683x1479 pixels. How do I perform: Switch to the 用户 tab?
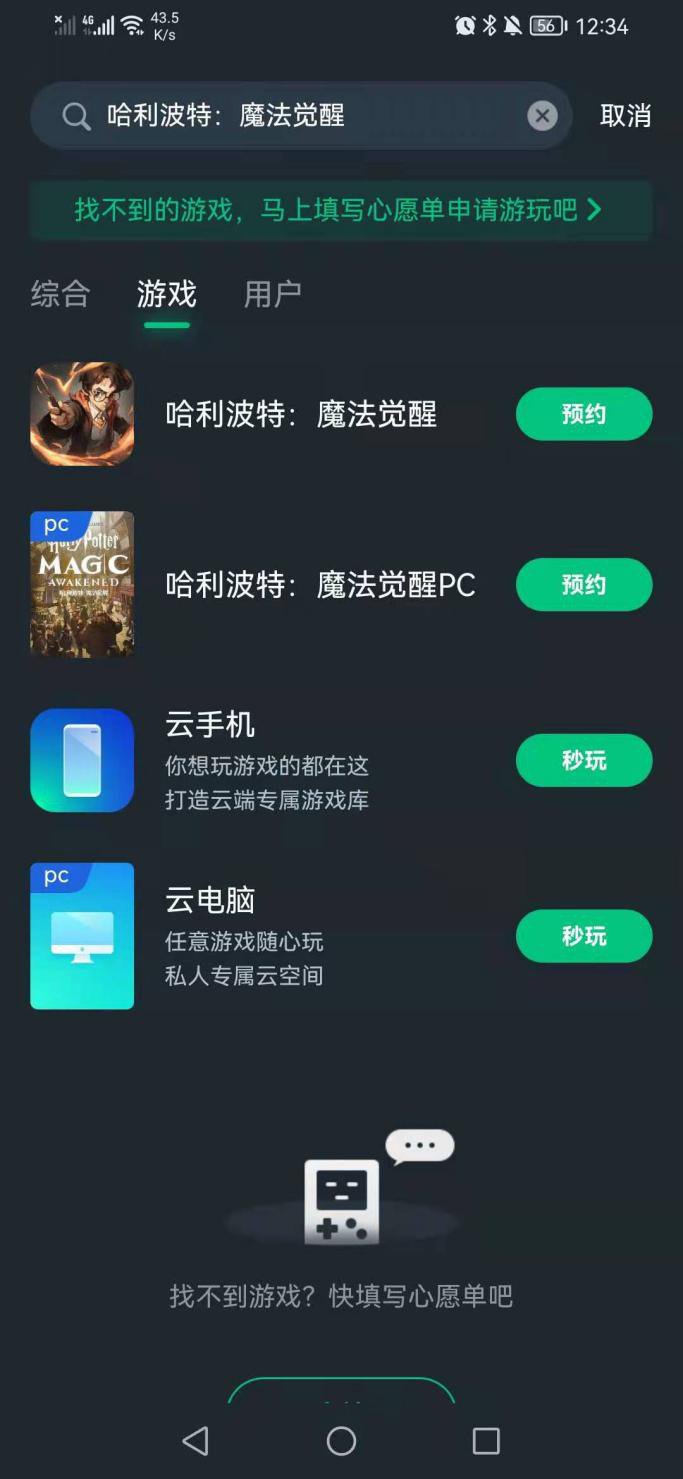coord(273,294)
